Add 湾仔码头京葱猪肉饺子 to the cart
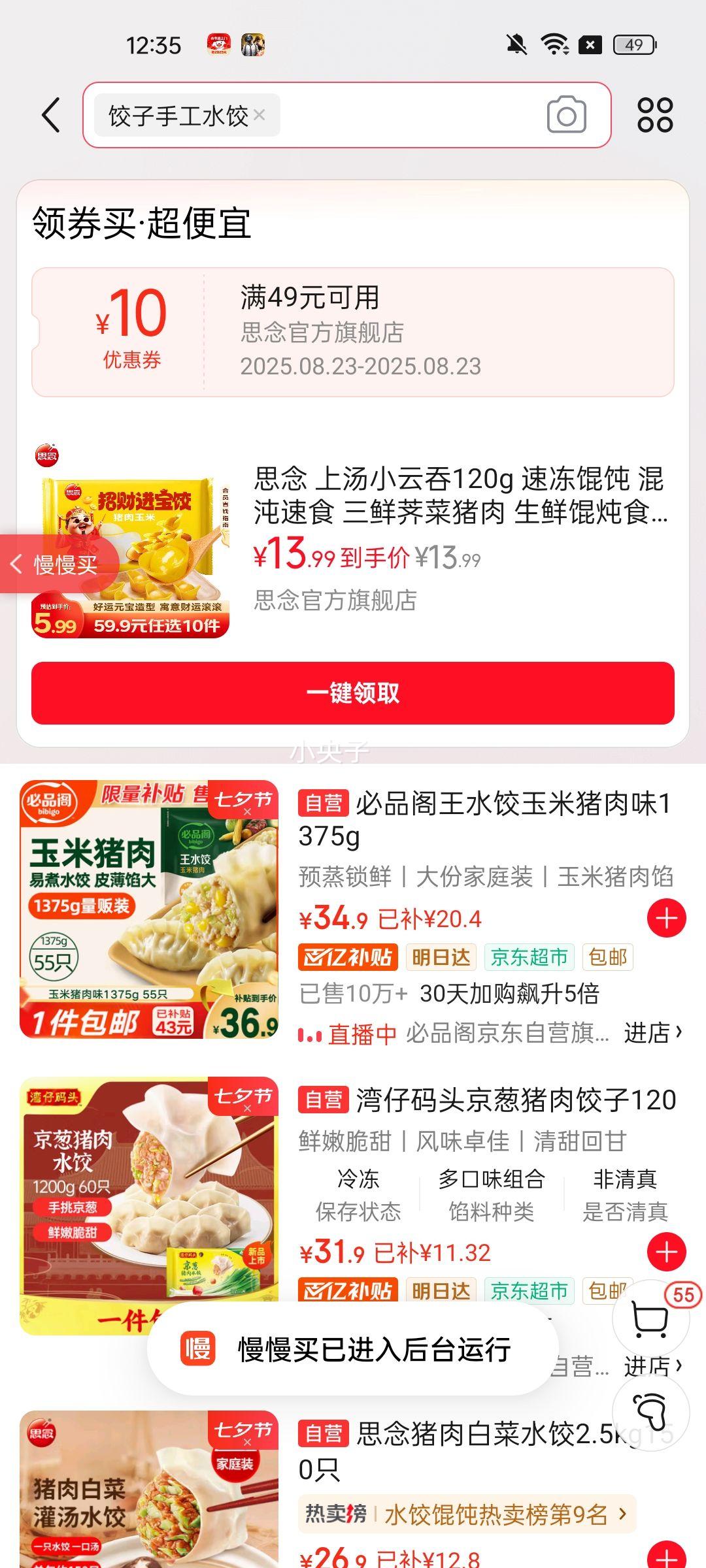The image size is (706, 1568). coord(666,1252)
